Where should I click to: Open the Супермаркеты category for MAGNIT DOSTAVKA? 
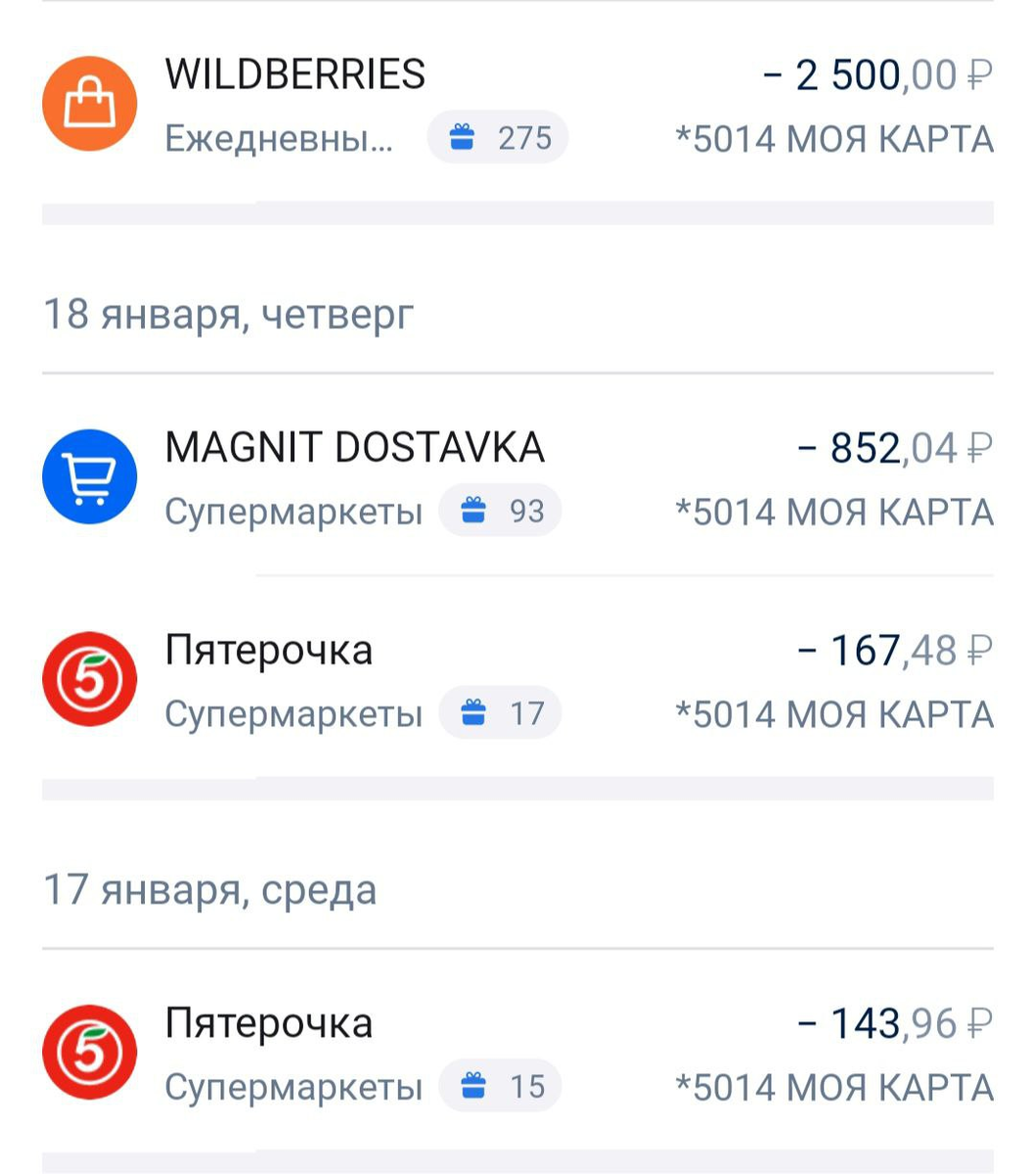tap(293, 510)
